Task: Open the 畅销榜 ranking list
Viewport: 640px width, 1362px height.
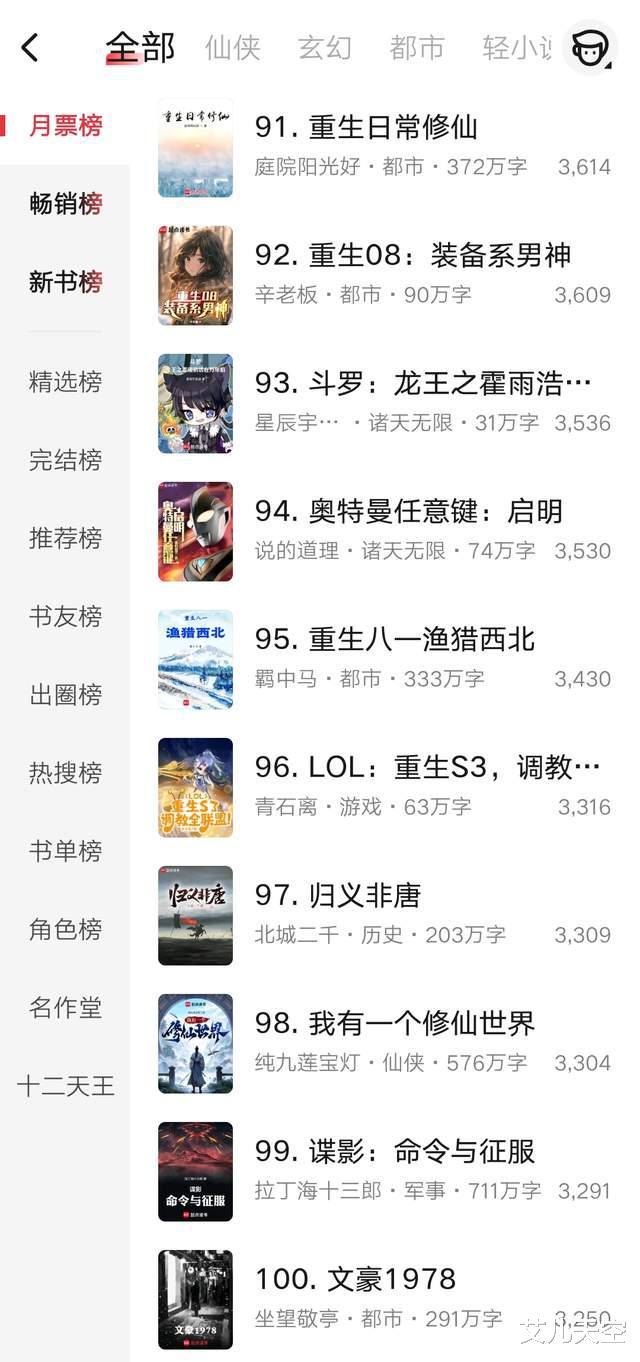Action: 65,204
